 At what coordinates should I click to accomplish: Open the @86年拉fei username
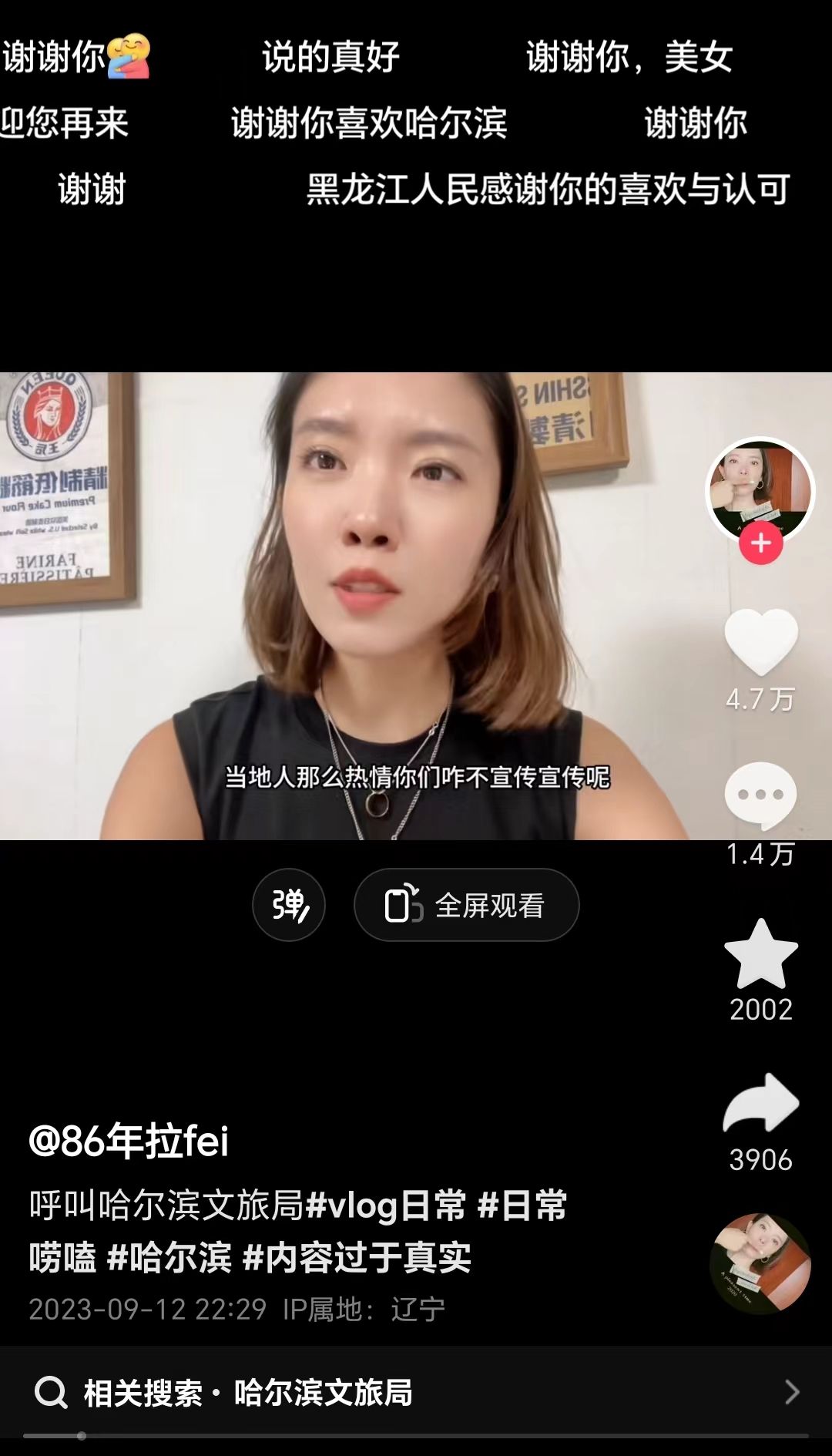click(x=129, y=1141)
